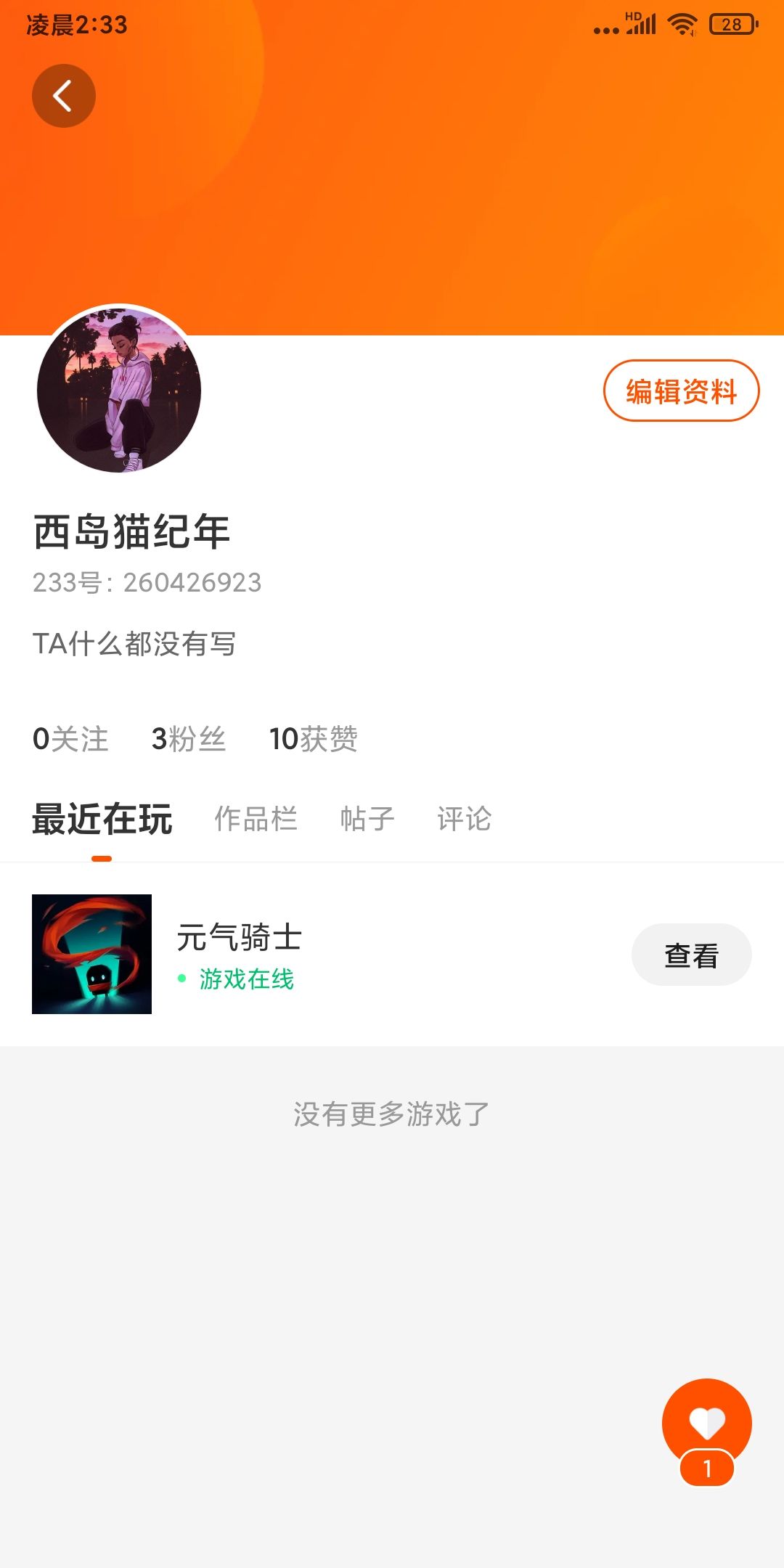View the 3粉丝 followers list
The width and height of the screenshot is (784, 1568).
point(188,739)
